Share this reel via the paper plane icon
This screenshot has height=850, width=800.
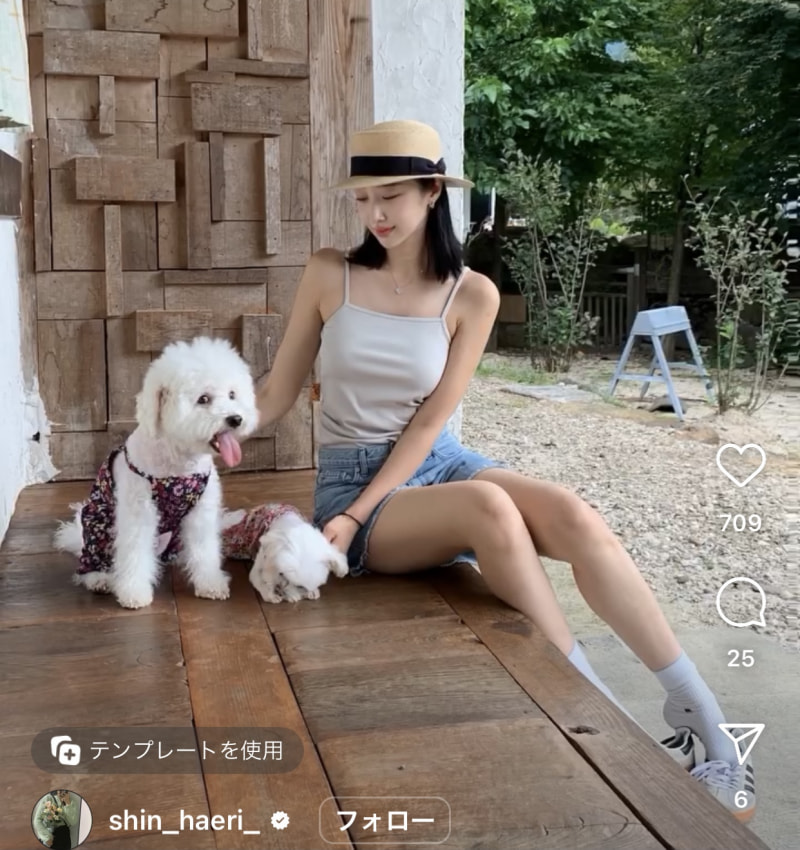741,743
